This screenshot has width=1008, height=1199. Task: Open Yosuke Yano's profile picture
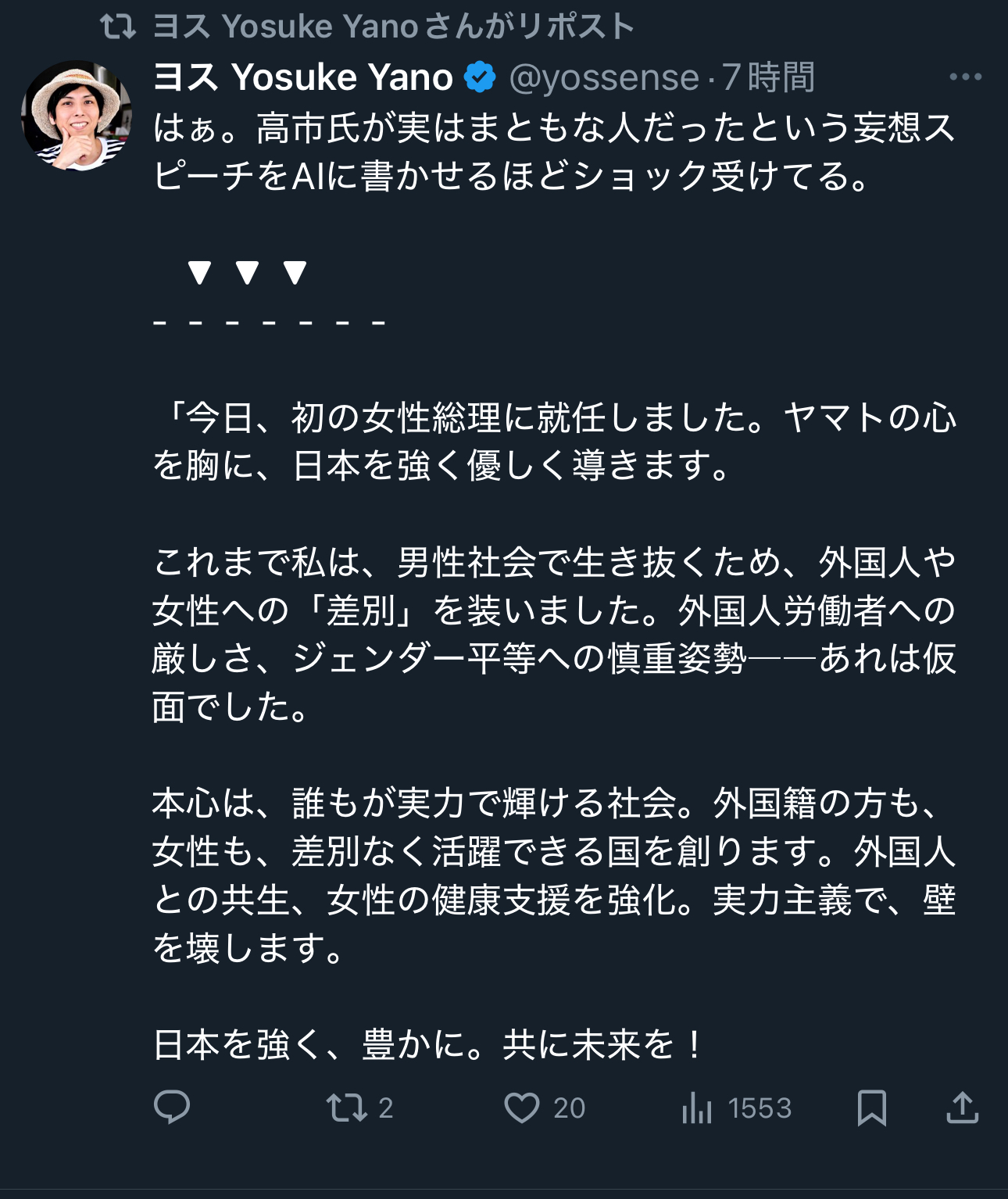point(77,116)
